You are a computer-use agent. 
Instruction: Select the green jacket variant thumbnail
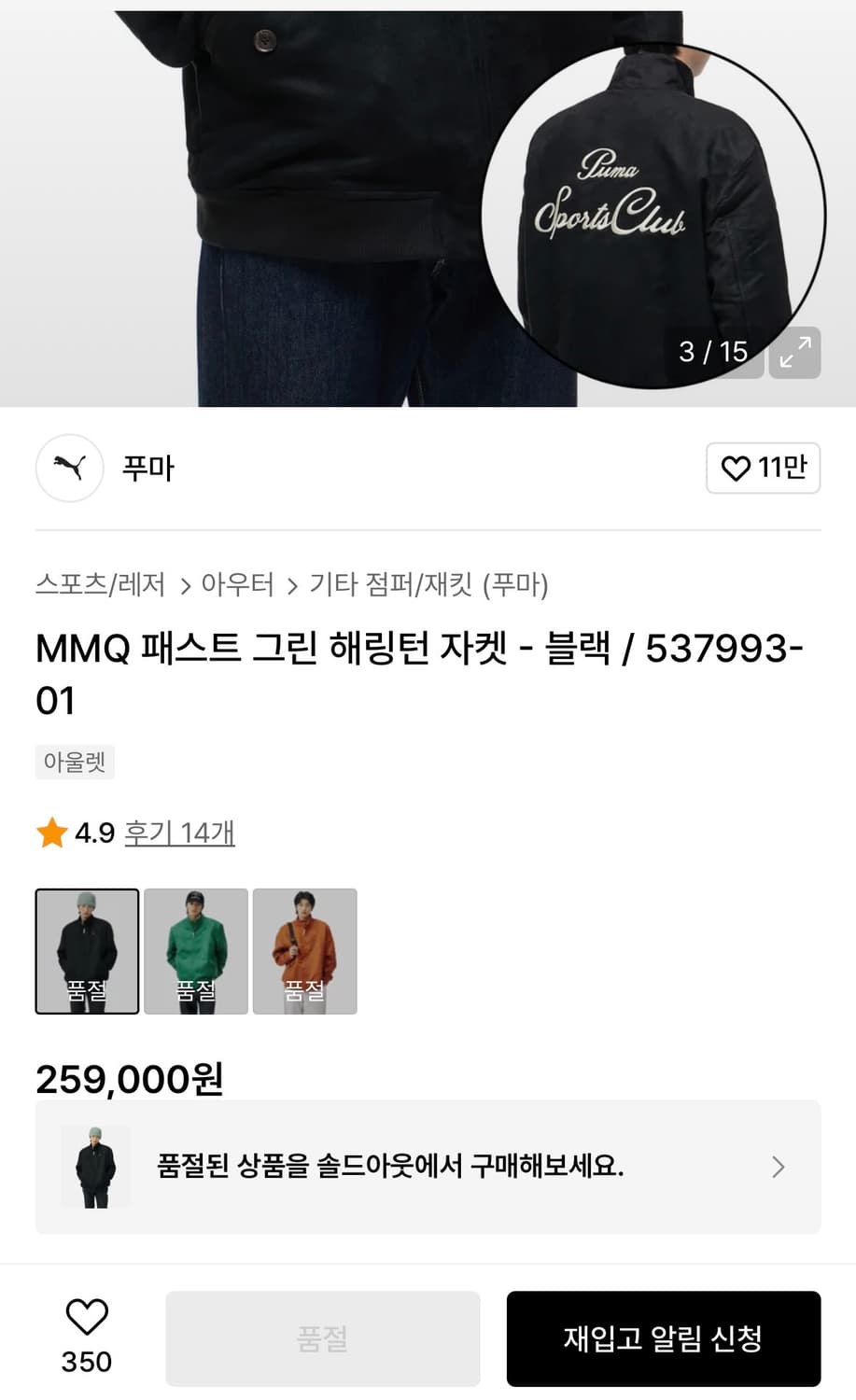196,951
